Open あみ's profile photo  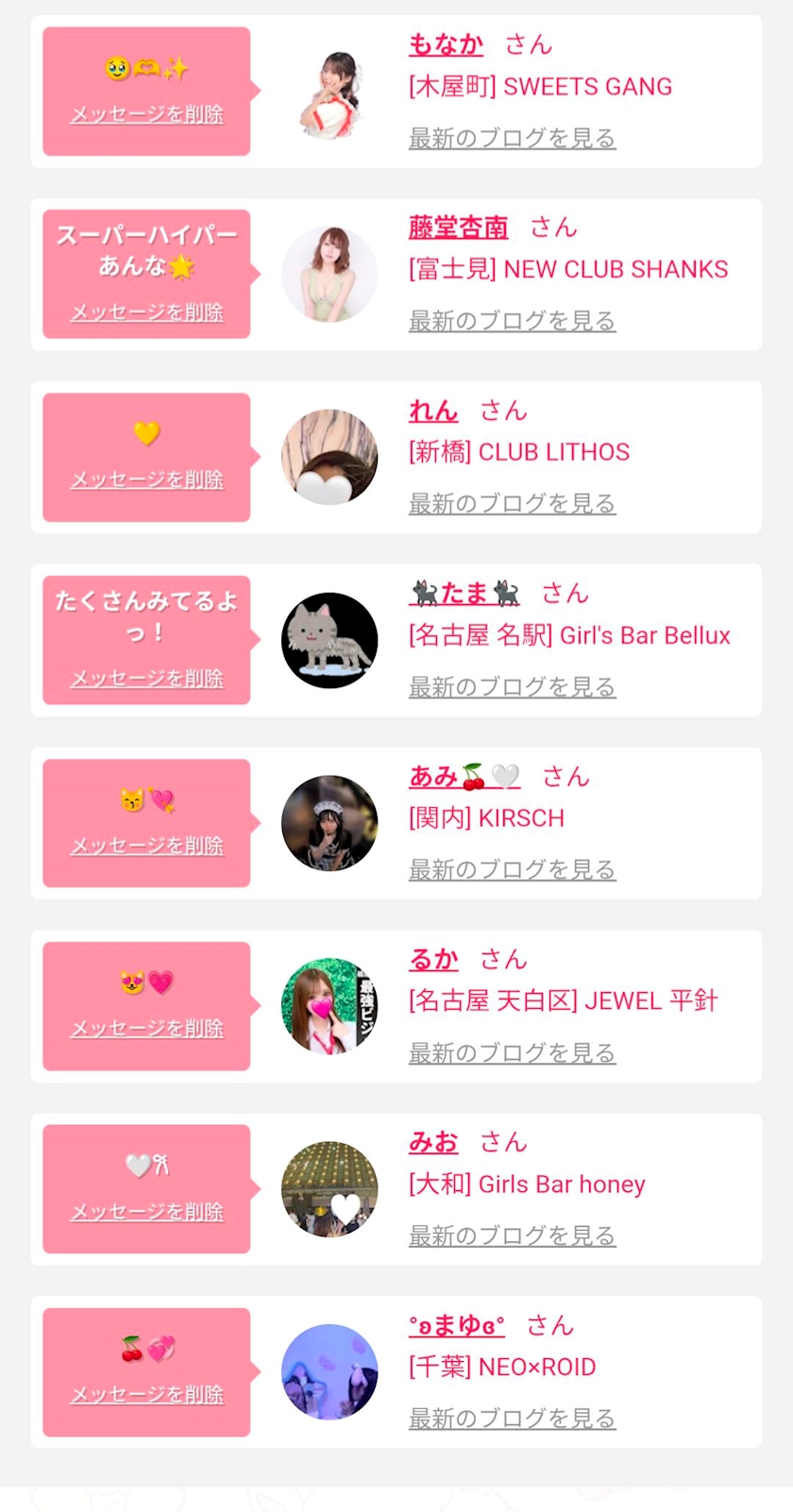click(x=329, y=823)
